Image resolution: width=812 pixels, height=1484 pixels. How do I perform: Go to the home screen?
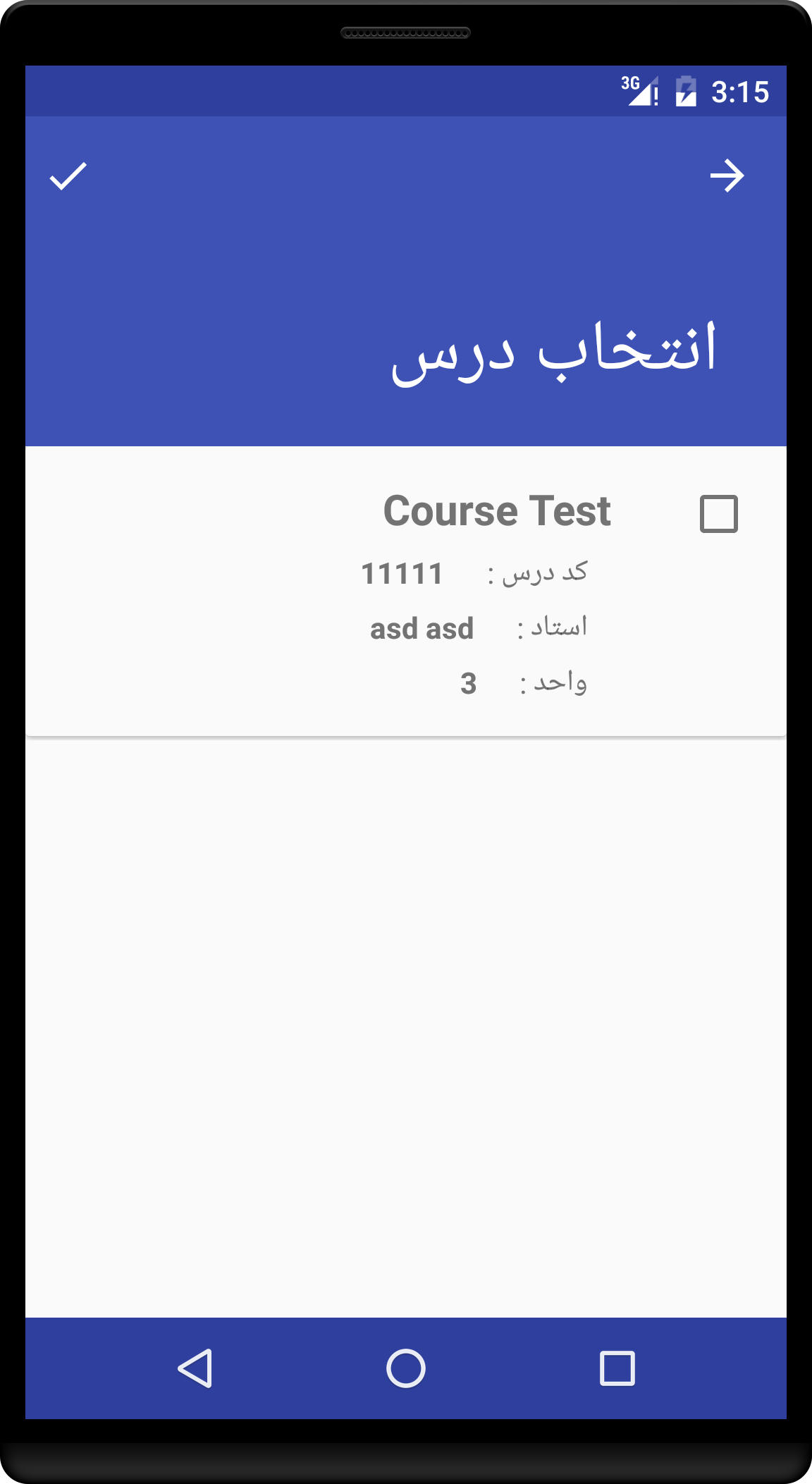[406, 1368]
